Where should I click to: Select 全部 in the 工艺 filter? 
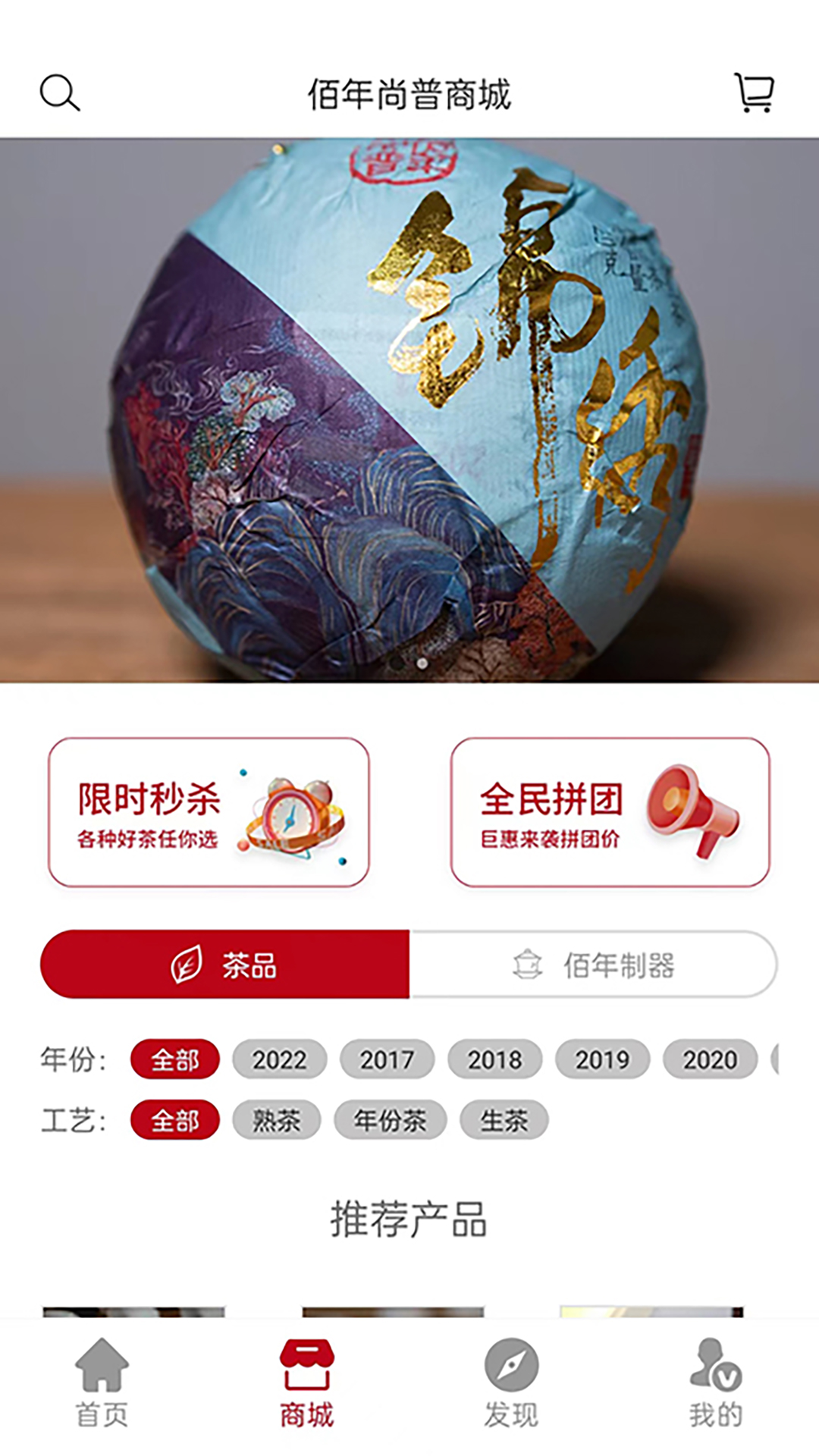pyautogui.click(x=174, y=1120)
